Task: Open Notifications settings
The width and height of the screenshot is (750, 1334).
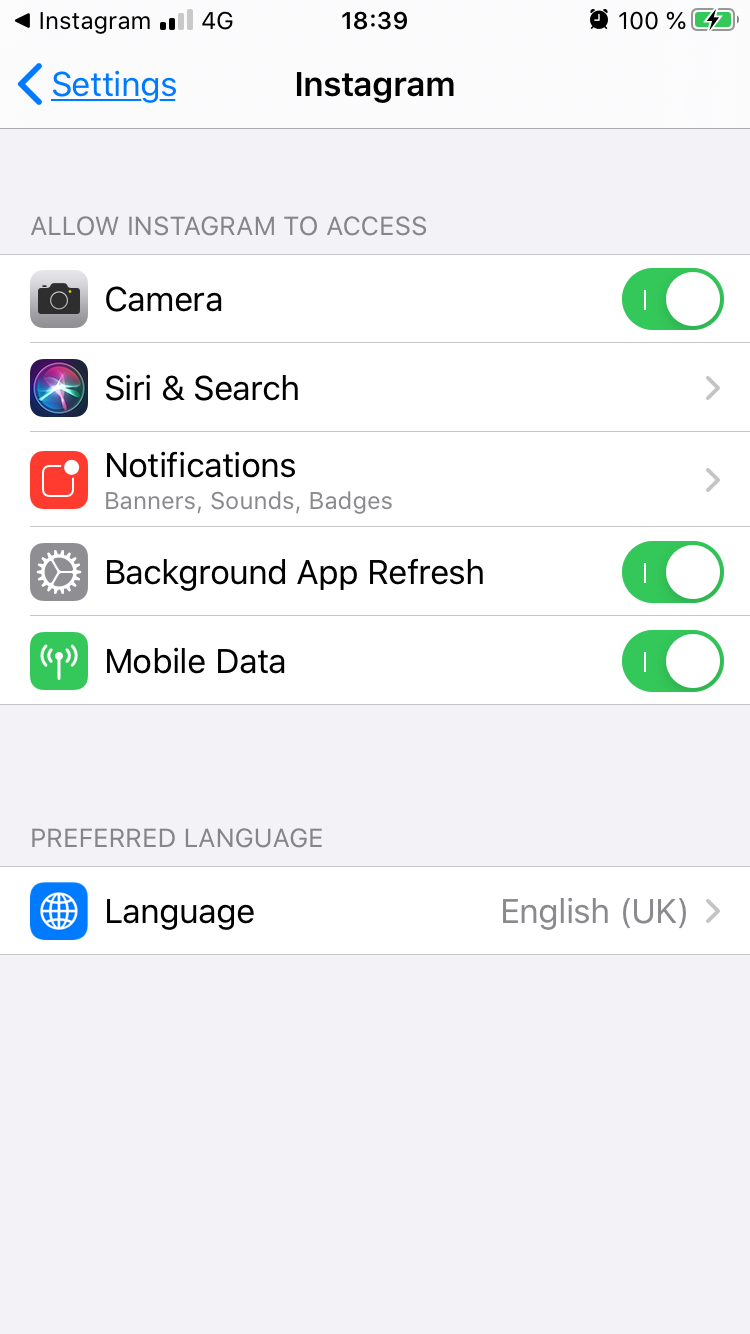Action: click(x=375, y=480)
